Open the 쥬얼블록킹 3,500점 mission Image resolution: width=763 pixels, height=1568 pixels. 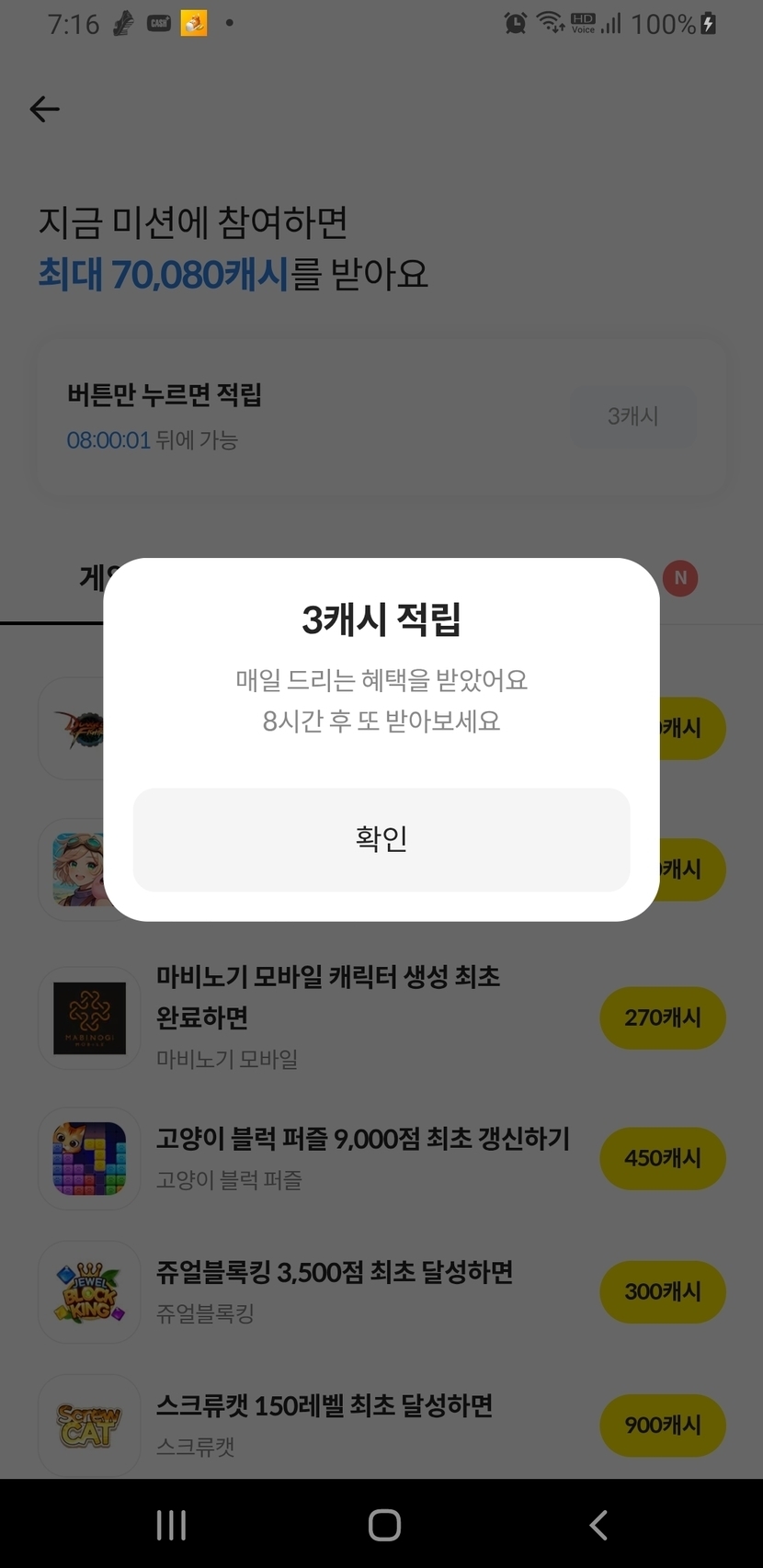pyautogui.click(x=381, y=1291)
